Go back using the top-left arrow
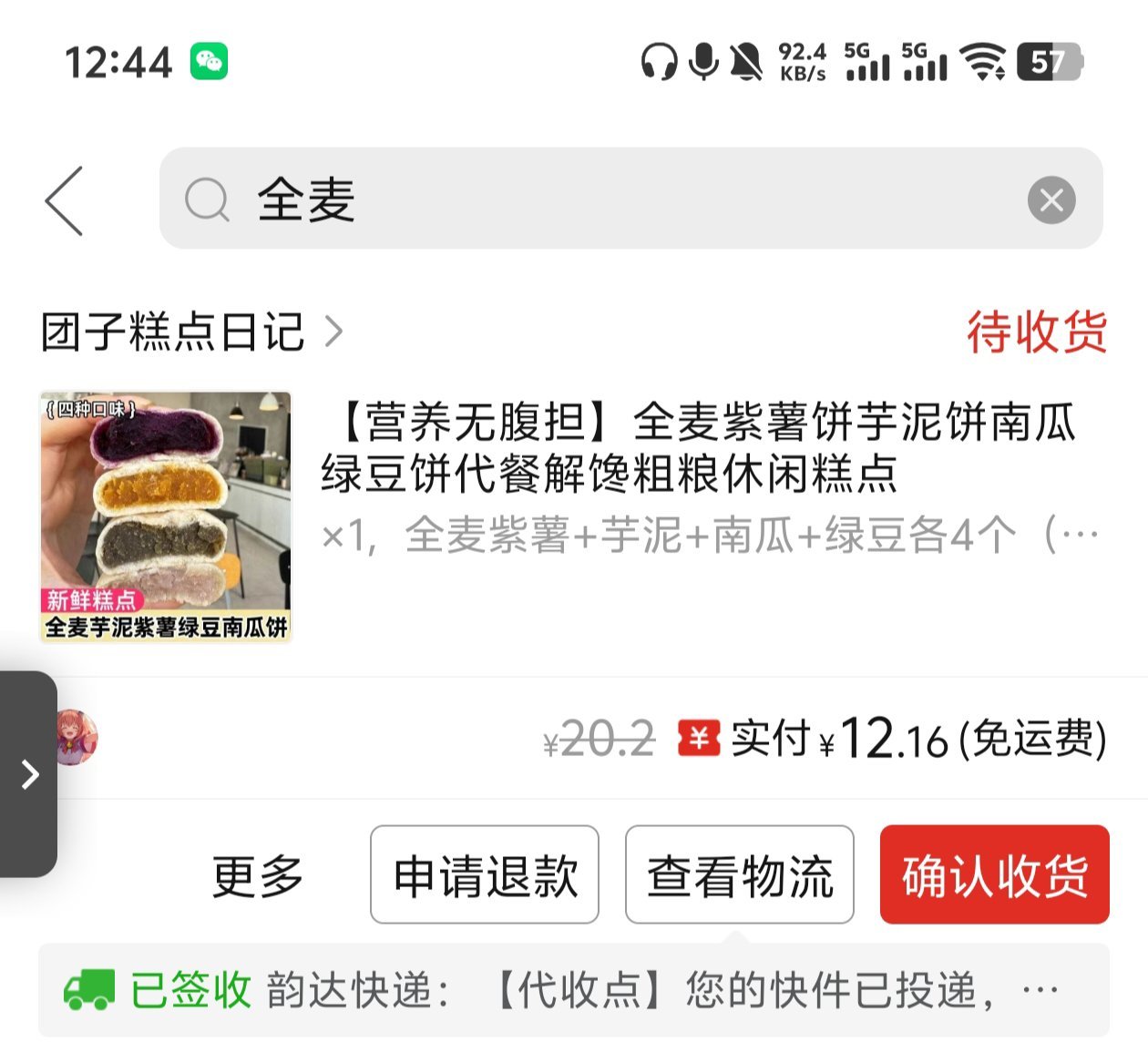The height and width of the screenshot is (1042, 1148). (65, 200)
